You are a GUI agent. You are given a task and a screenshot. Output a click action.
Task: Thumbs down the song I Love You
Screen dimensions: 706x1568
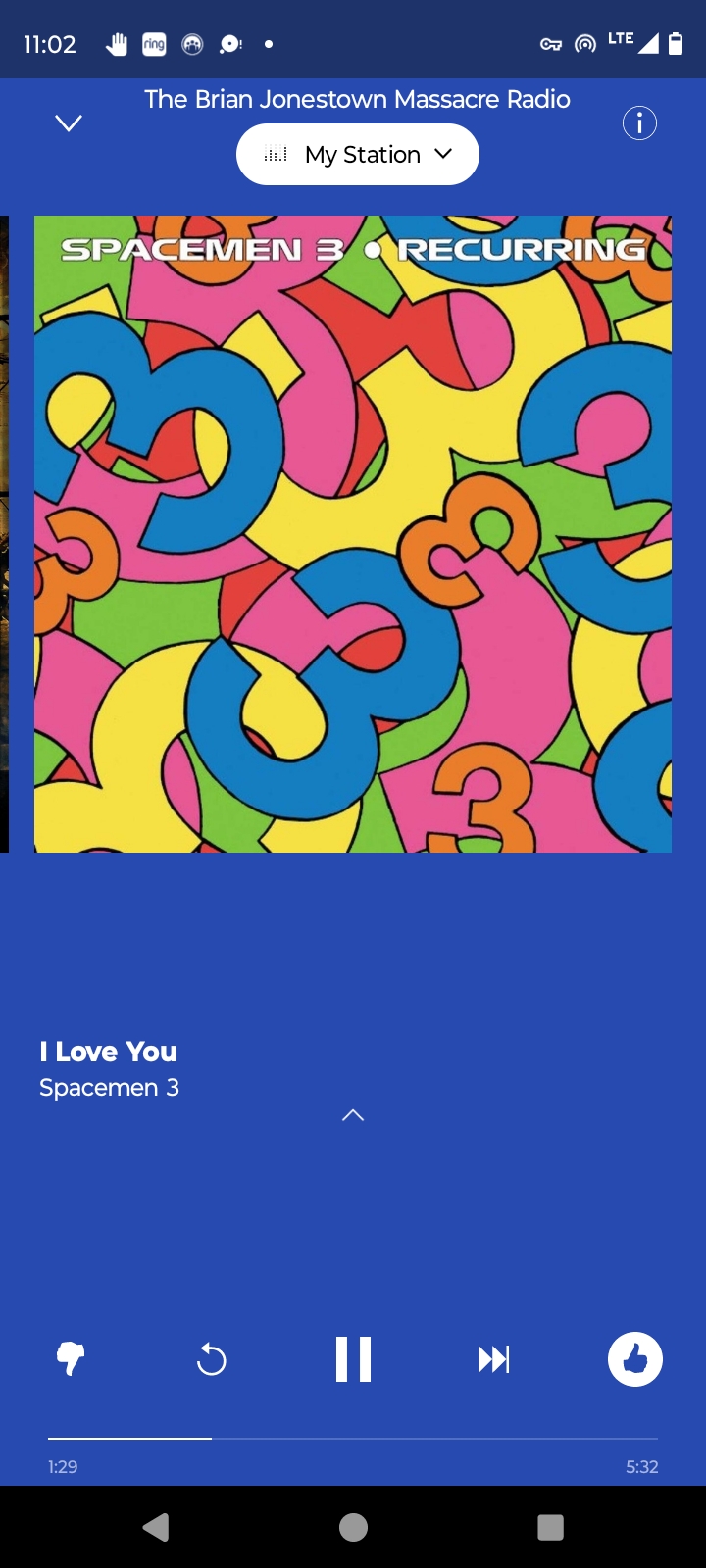point(71,1359)
